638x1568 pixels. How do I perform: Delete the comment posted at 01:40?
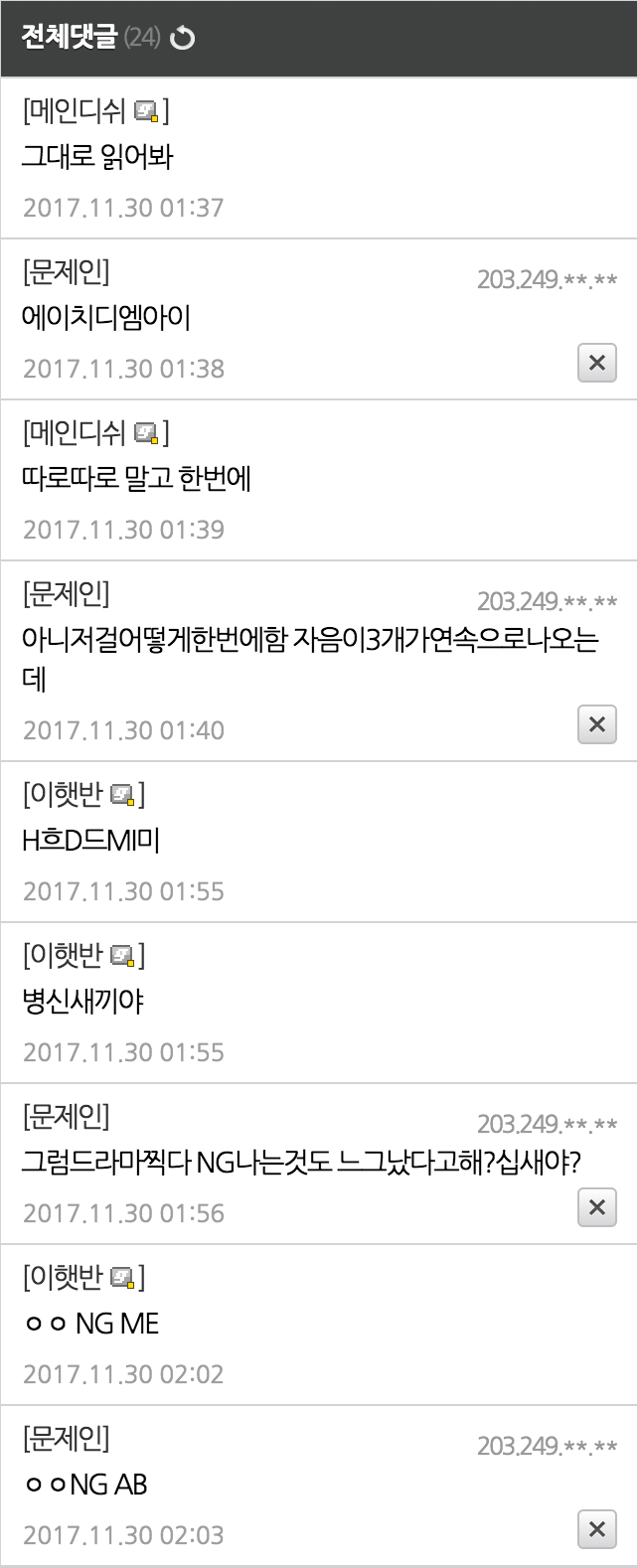tap(596, 724)
